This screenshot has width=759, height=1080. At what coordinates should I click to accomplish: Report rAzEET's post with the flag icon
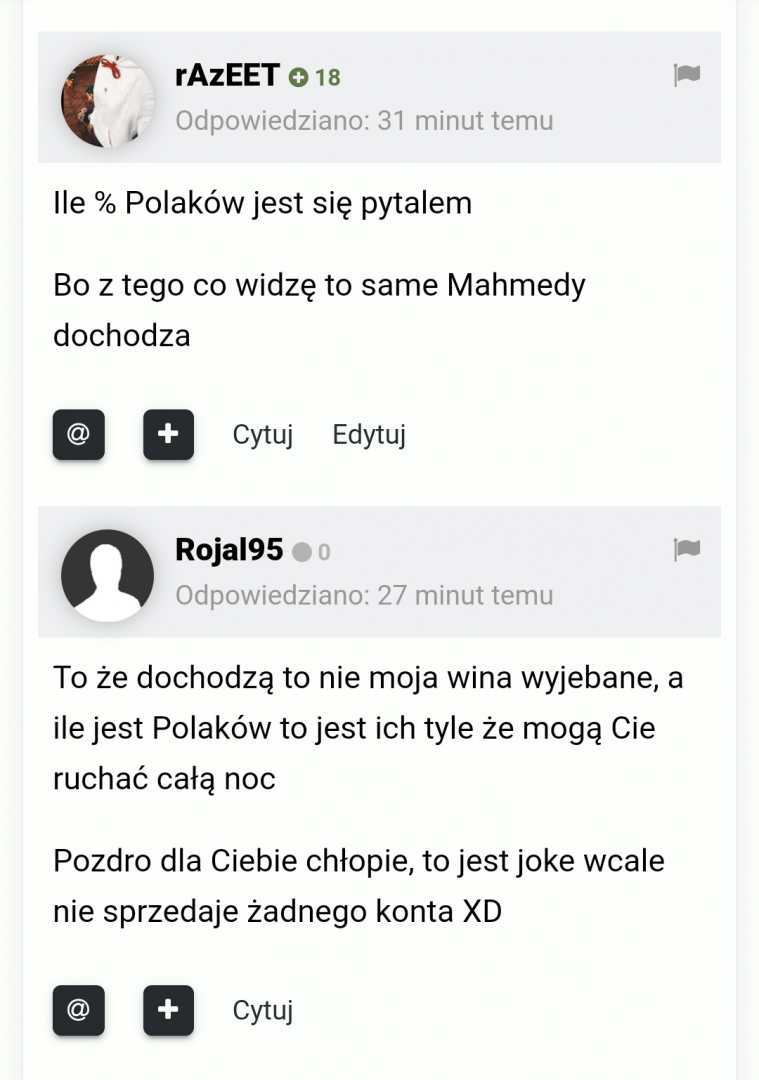(686, 75)
